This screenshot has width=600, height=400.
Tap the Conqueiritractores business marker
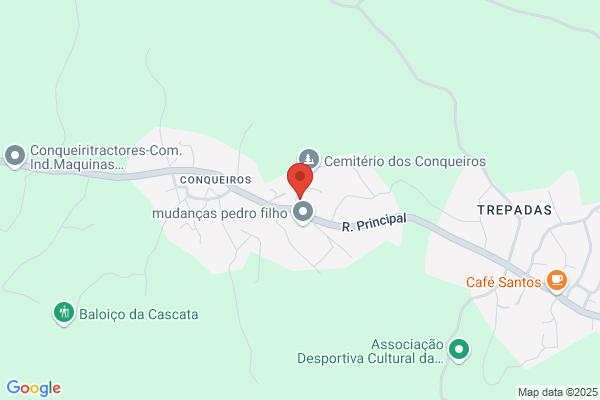tap(15, 156)
